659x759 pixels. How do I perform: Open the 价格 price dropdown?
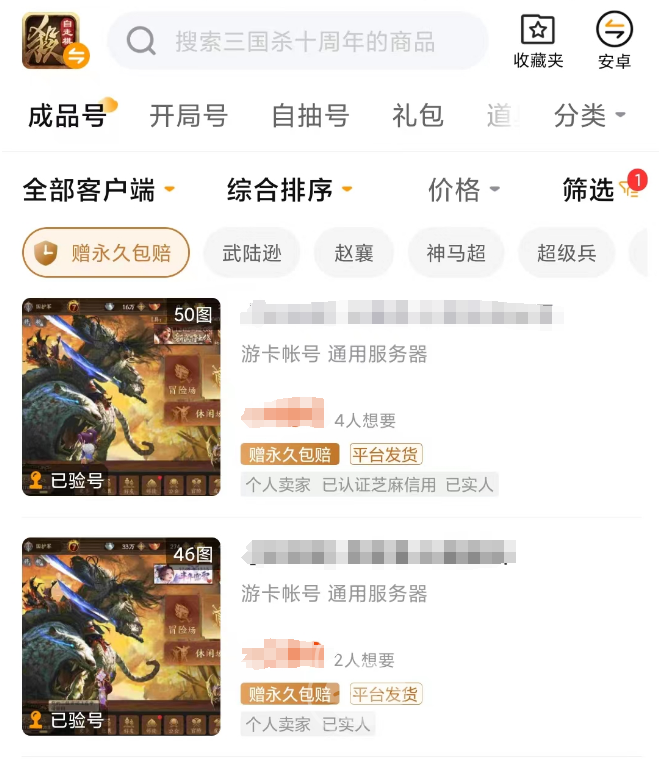pos(464,189)
